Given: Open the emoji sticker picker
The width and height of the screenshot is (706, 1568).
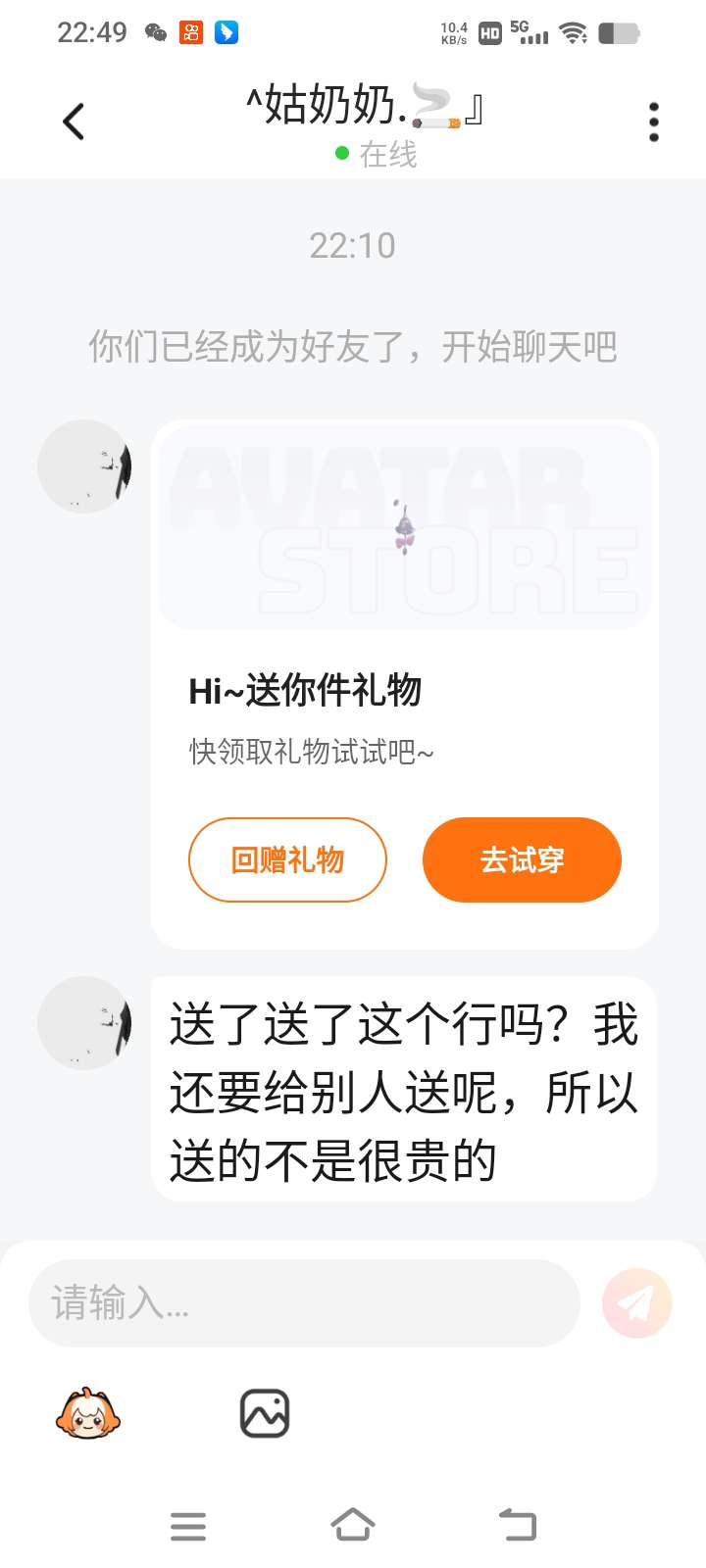Looking at the screenshot, I should pos(88,1413).
